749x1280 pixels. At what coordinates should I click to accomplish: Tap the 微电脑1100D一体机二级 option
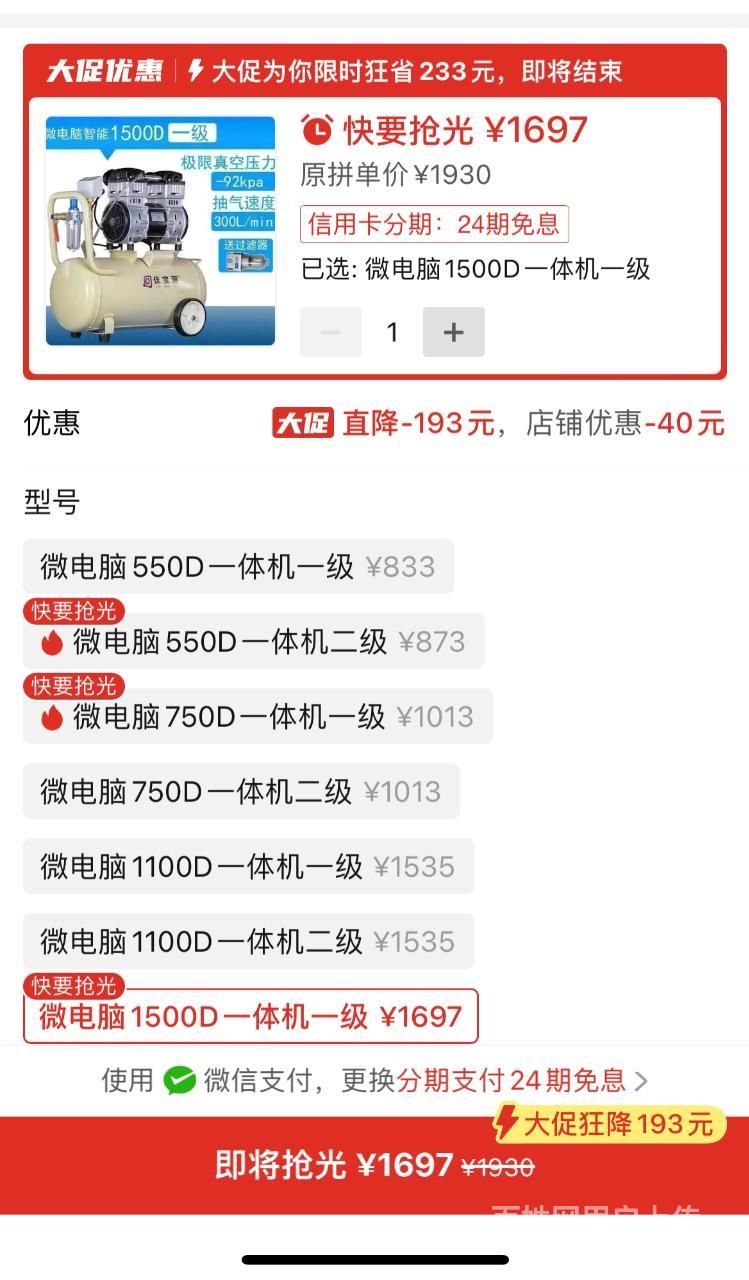tap(248, 941)
